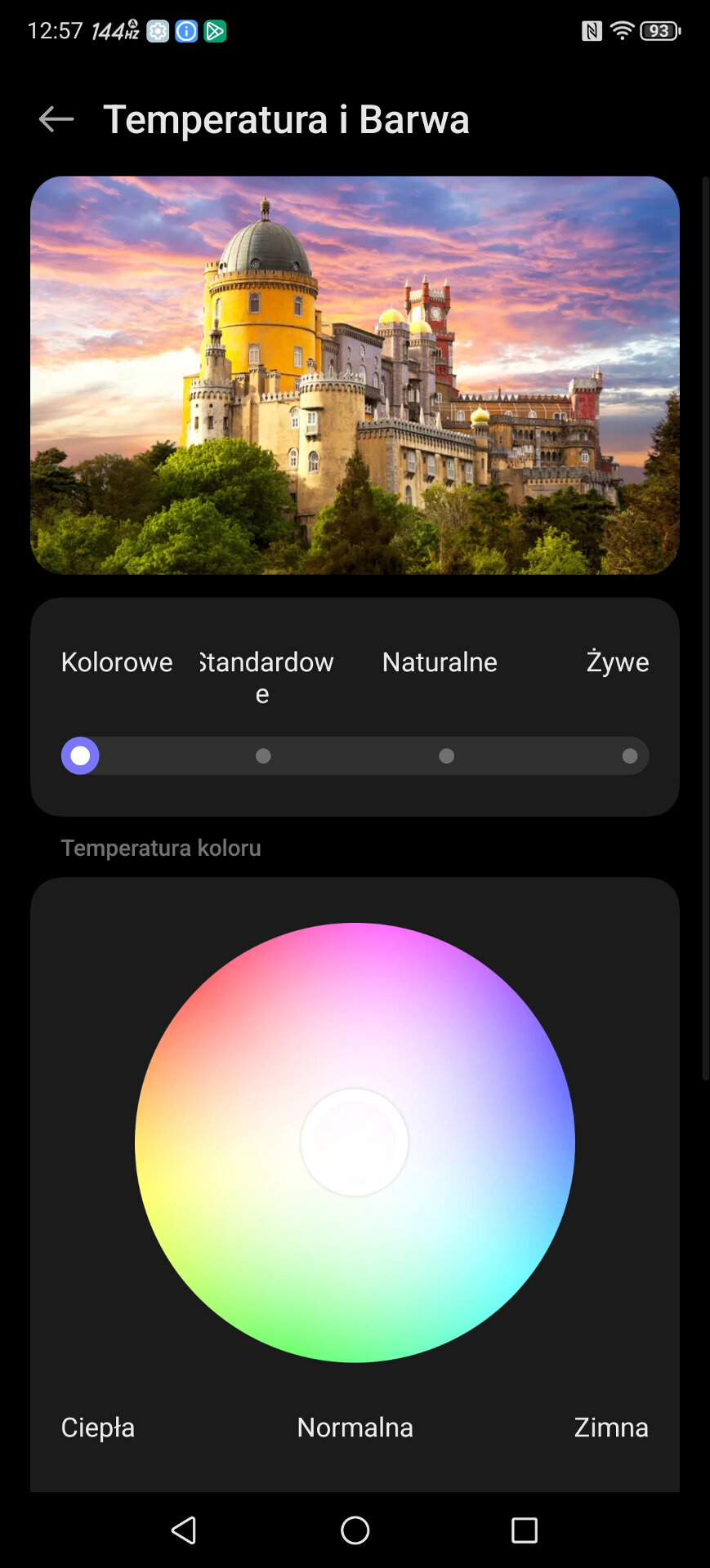Set color temperature to Zimna

coord(610,1428)
